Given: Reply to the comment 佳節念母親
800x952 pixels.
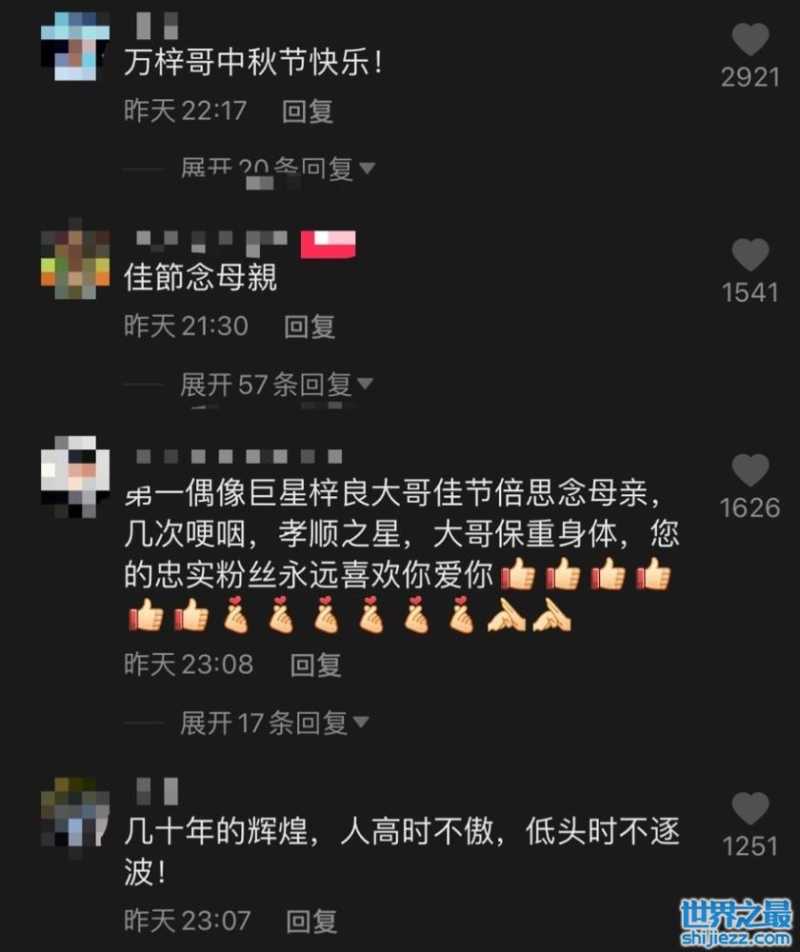Looking at the screenshot, I should [309, 326].
